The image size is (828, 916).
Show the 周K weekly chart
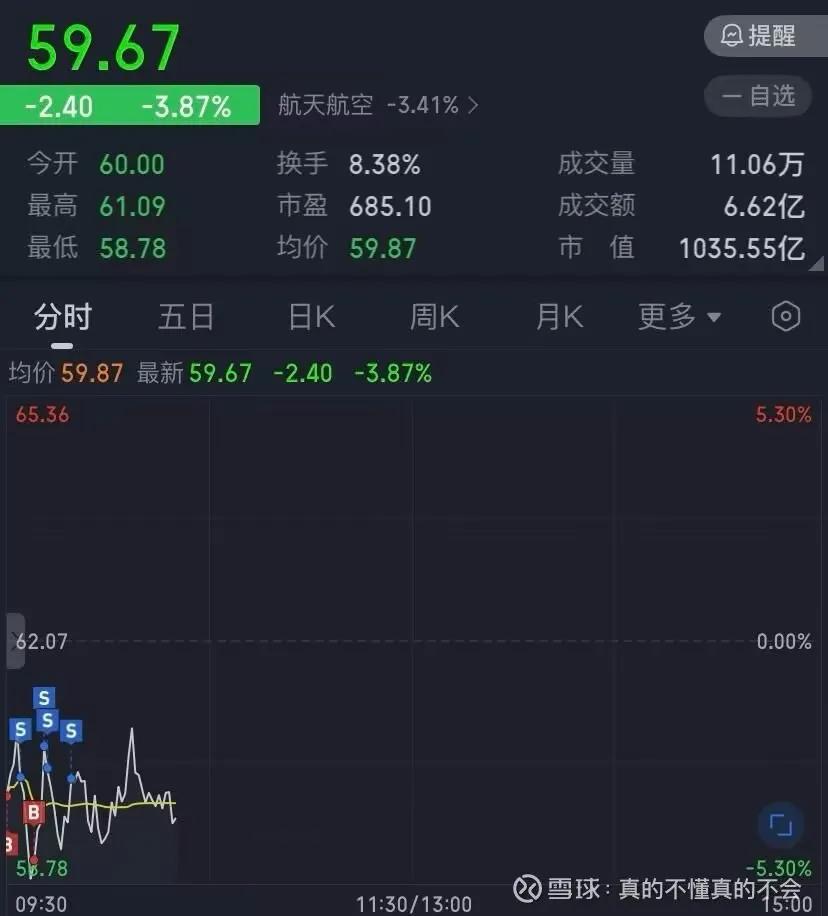(434, 317)
